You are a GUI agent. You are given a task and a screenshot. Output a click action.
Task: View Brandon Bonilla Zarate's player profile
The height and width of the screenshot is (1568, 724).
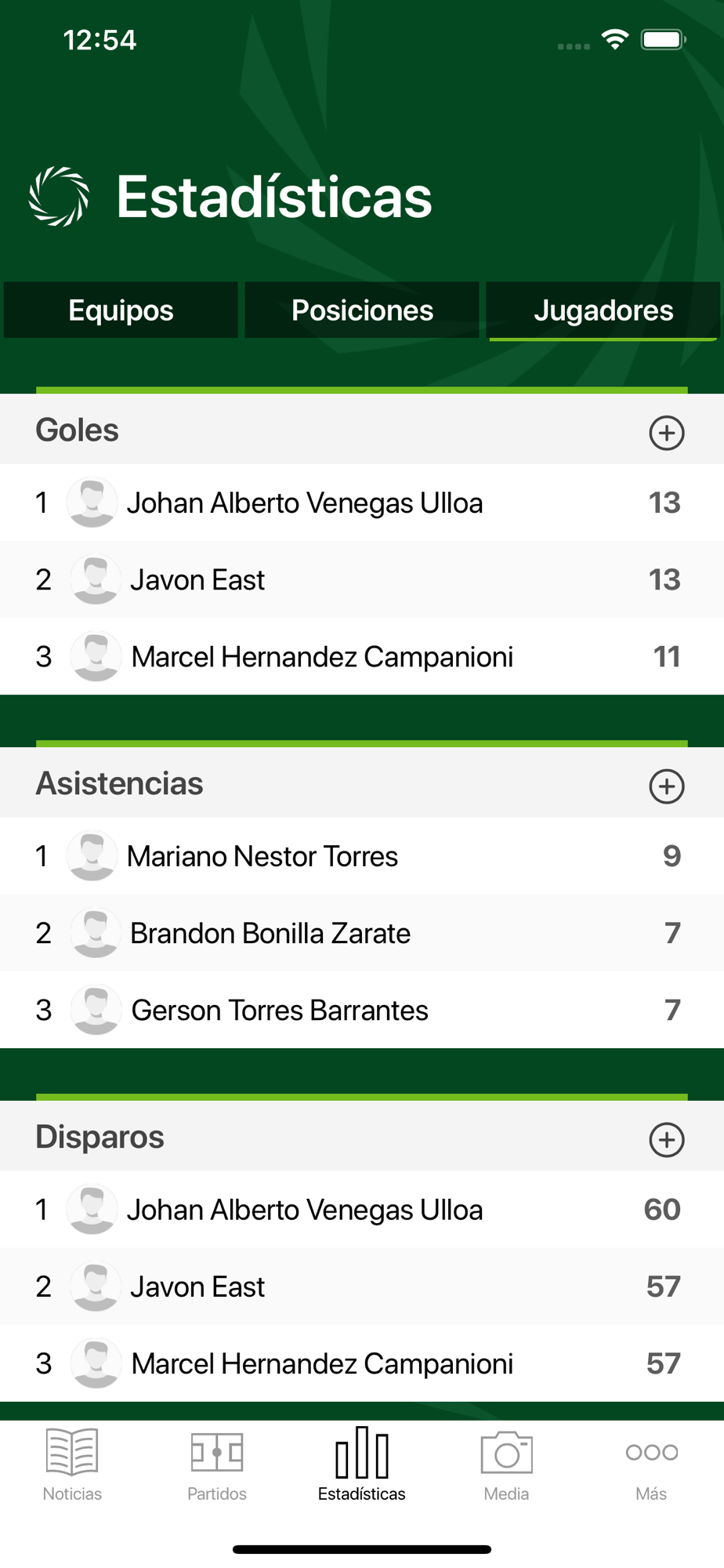pyautogui.click(x=362, y=933)
